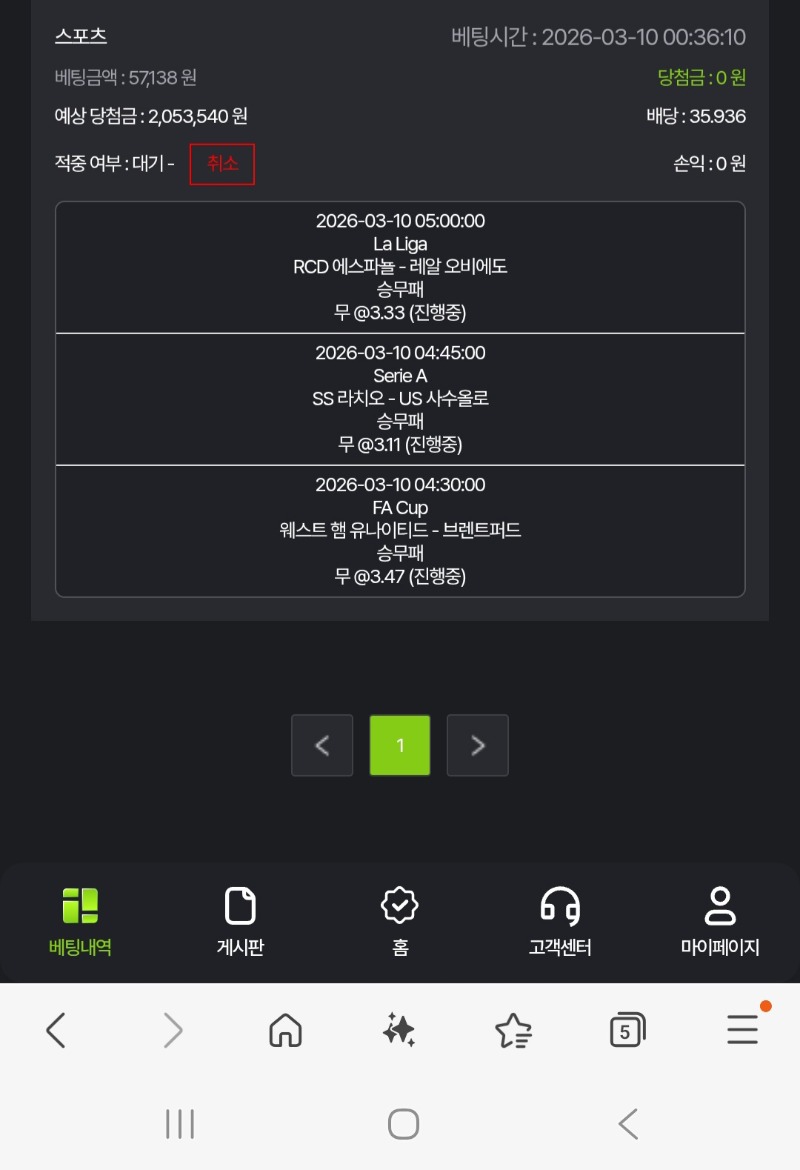Tap the red 취소 cancel button
This screenshot has height=1170, width=800.
tap(222, 164)
